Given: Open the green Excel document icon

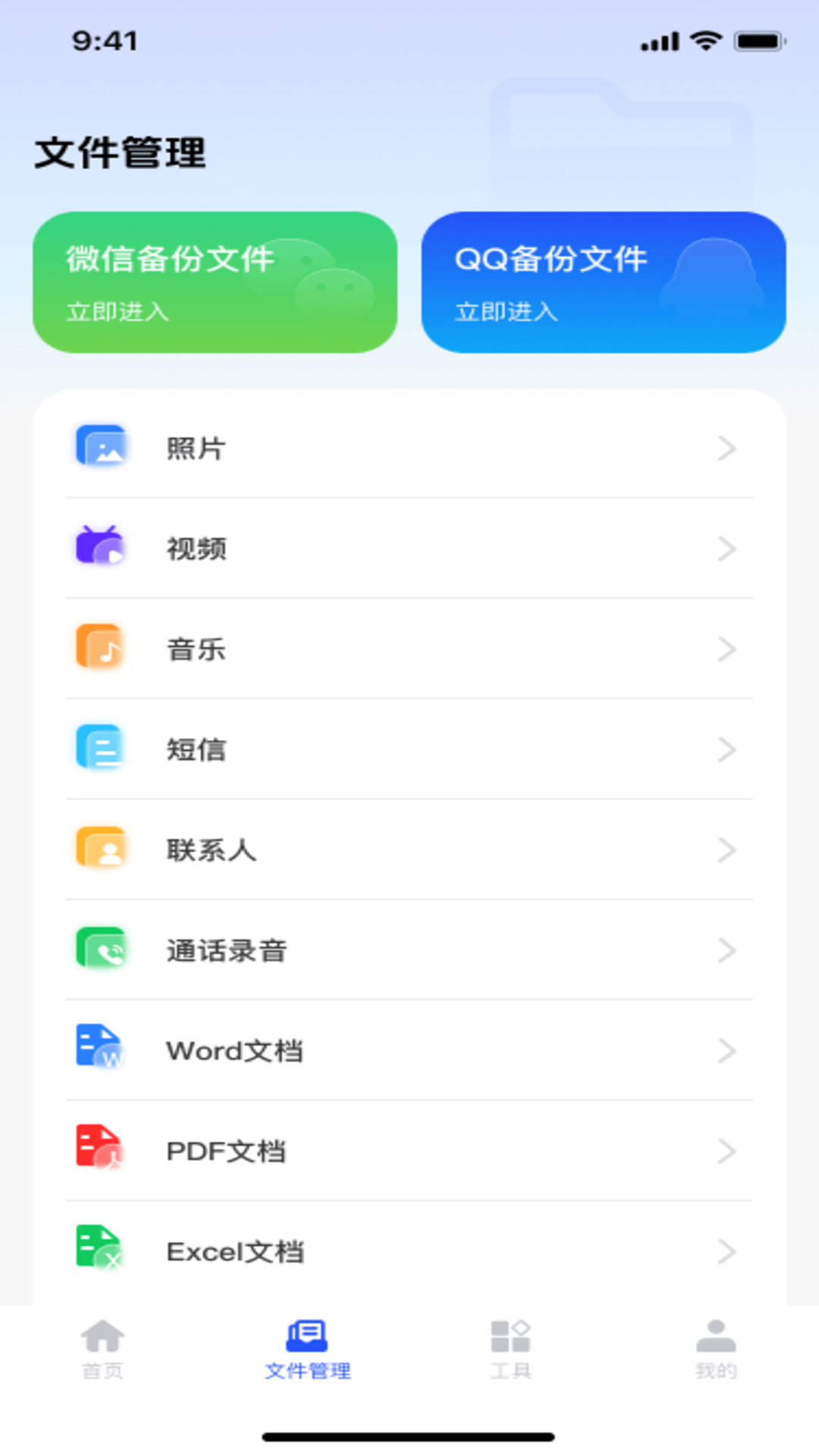Looking at the screenshot, I should [x=102, y=1251].
